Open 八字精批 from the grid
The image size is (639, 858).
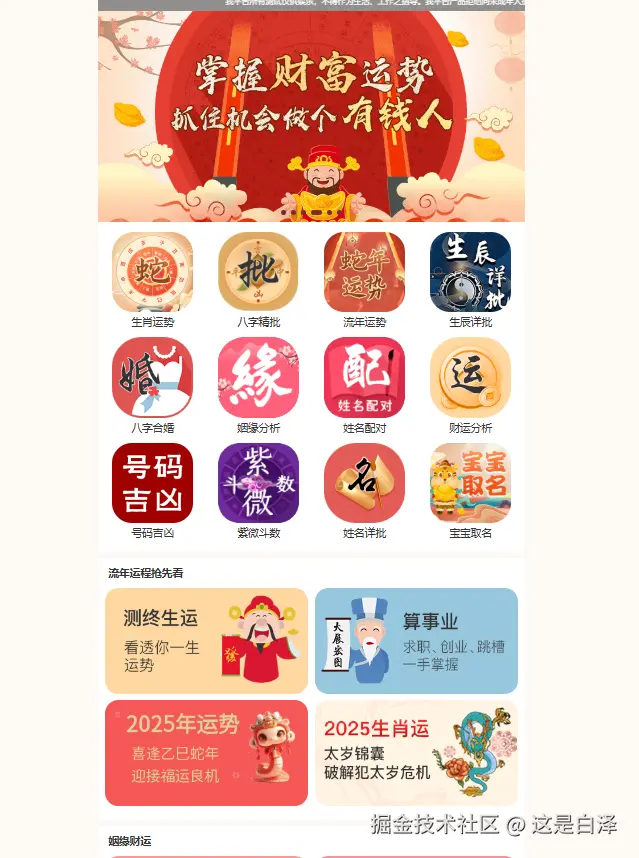[258, 272]
